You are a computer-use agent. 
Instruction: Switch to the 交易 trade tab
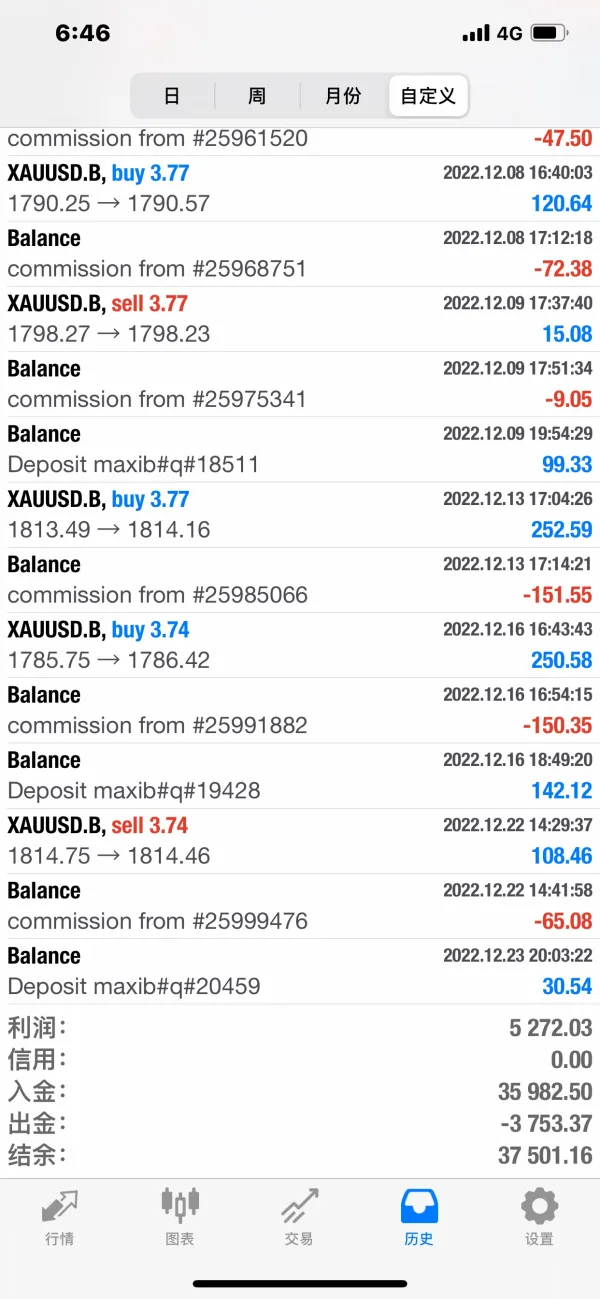point(299,1216)
